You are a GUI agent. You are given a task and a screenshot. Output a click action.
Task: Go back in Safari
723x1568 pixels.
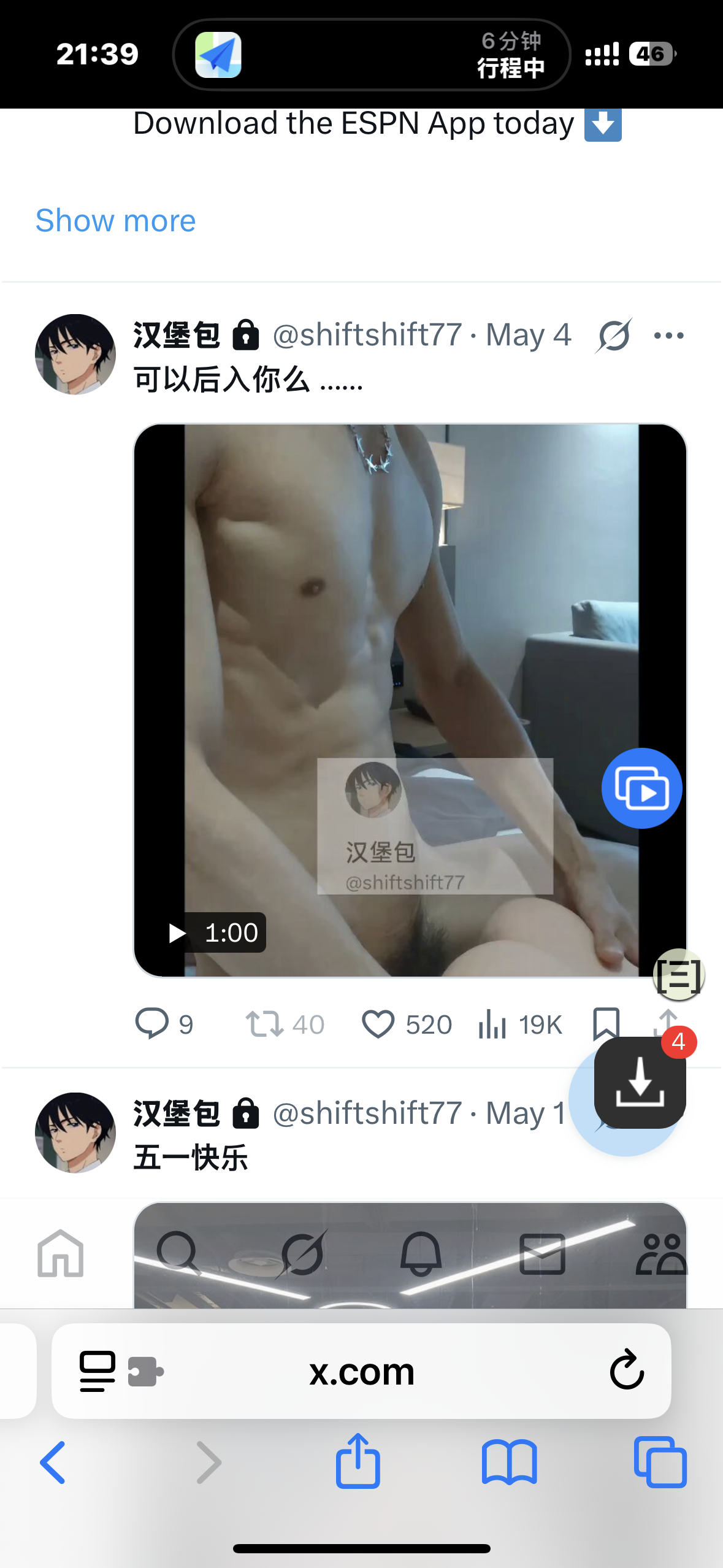pos(53,1462)
